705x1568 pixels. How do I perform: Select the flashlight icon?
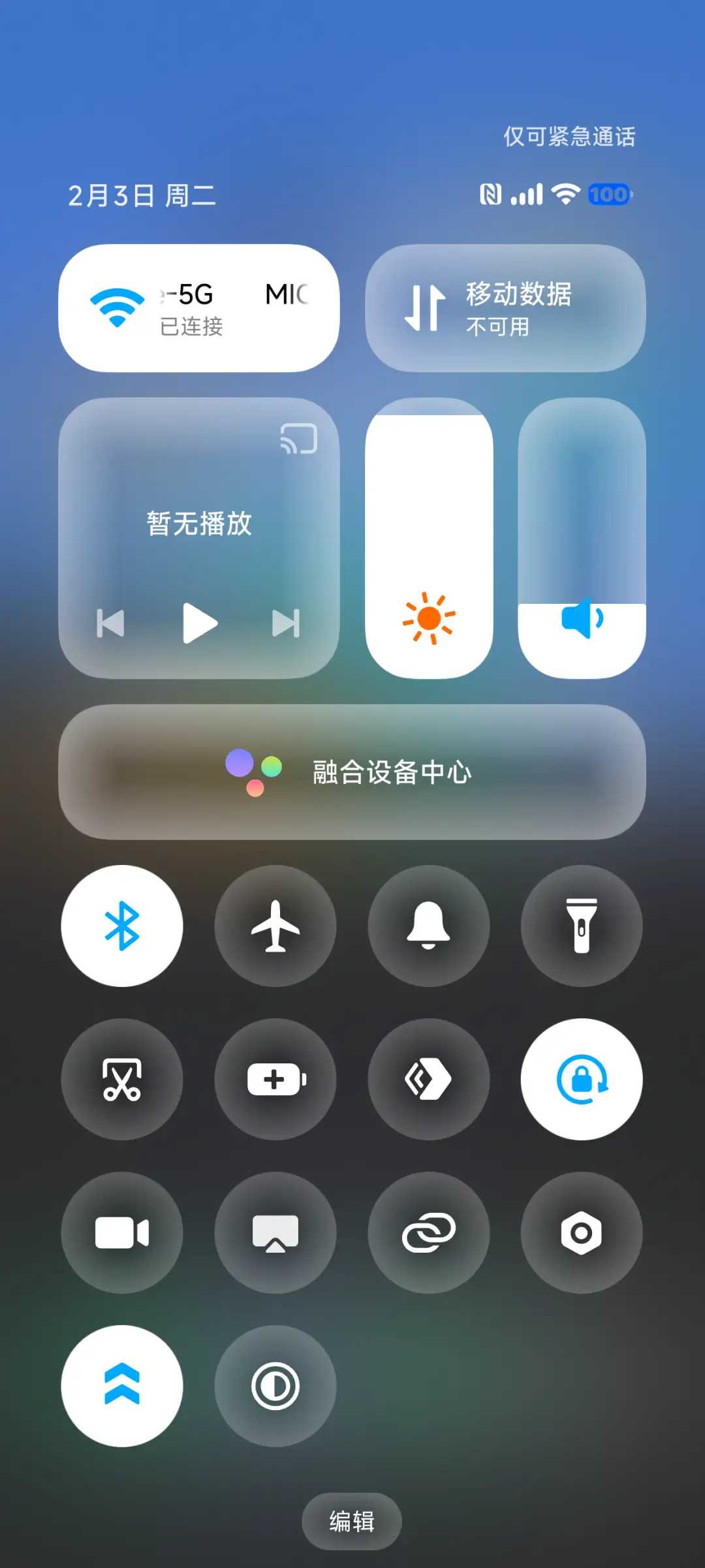(581, 926)
